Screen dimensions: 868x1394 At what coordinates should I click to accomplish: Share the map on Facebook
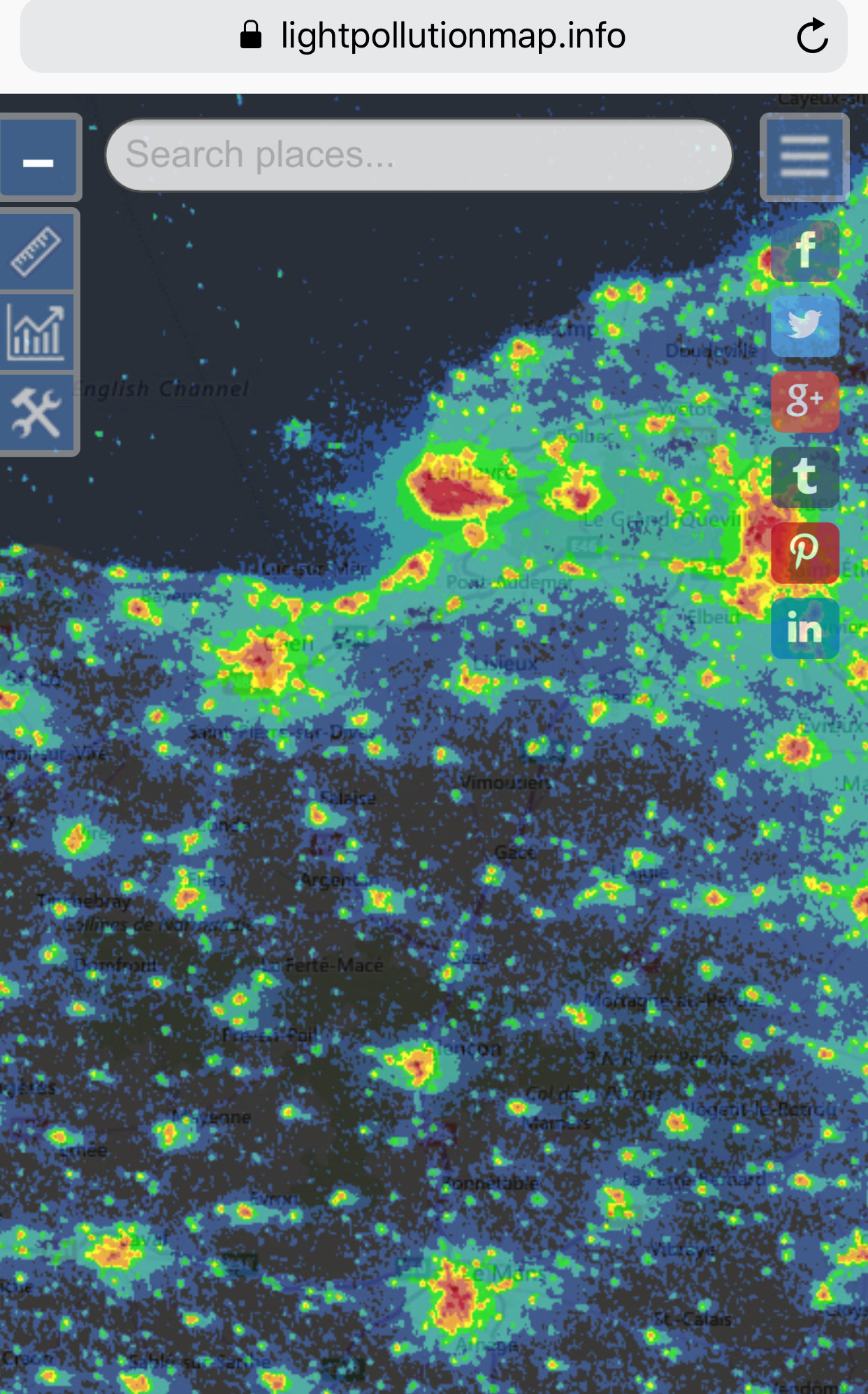click(805, 251)
